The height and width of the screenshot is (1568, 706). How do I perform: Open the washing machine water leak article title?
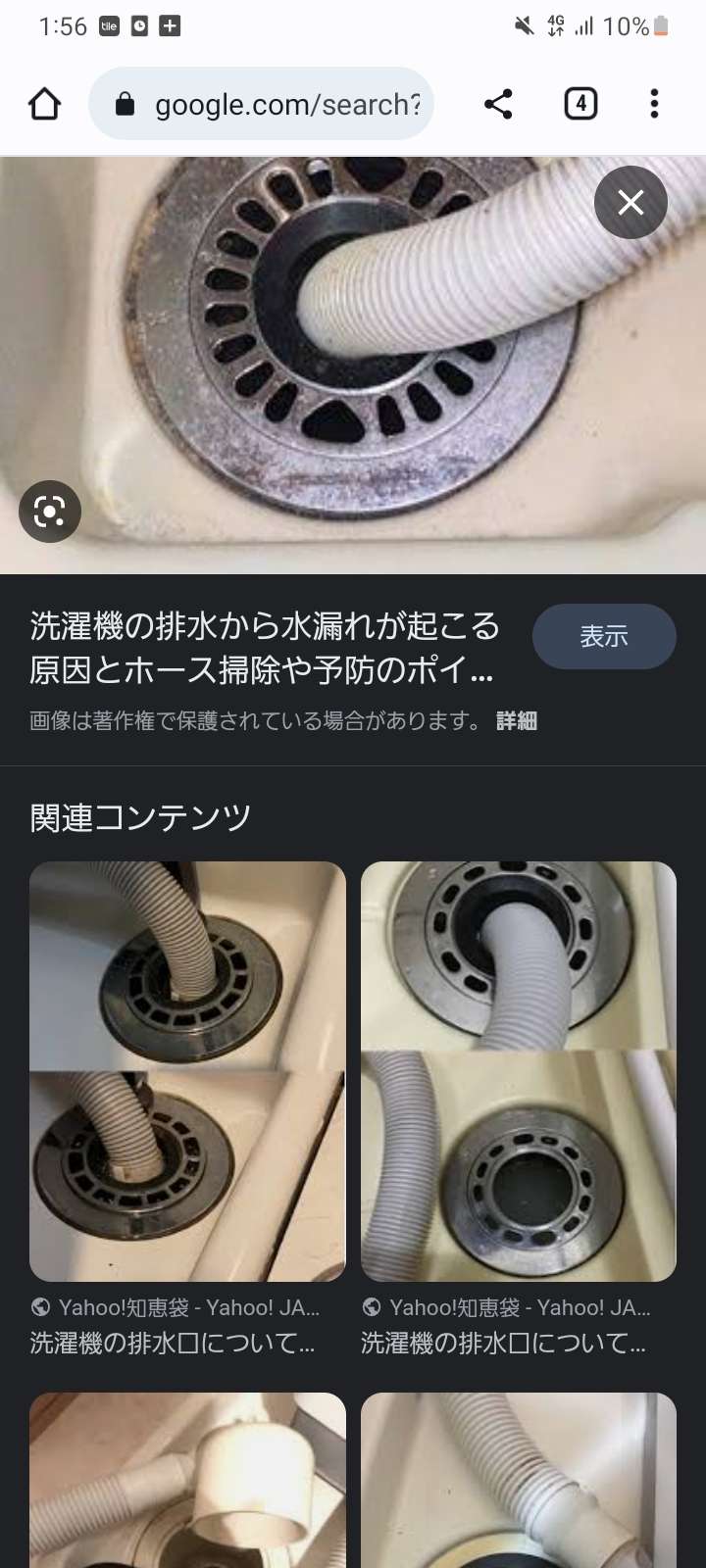[x=265, y=648]
